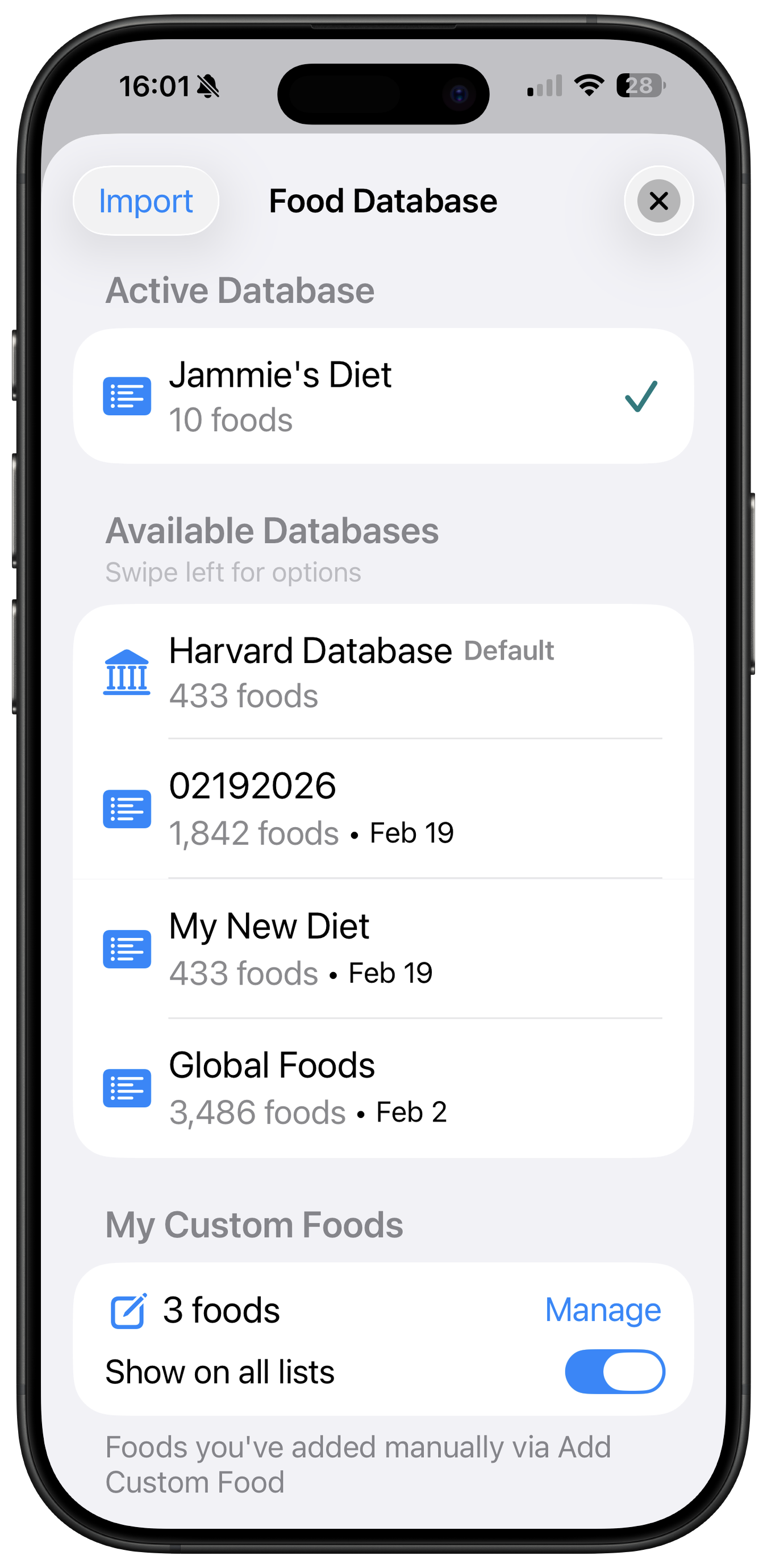Tap the checkmark on Jammie's Diet
Viewport: 767px width, 1568px height.
coord(640,395)
